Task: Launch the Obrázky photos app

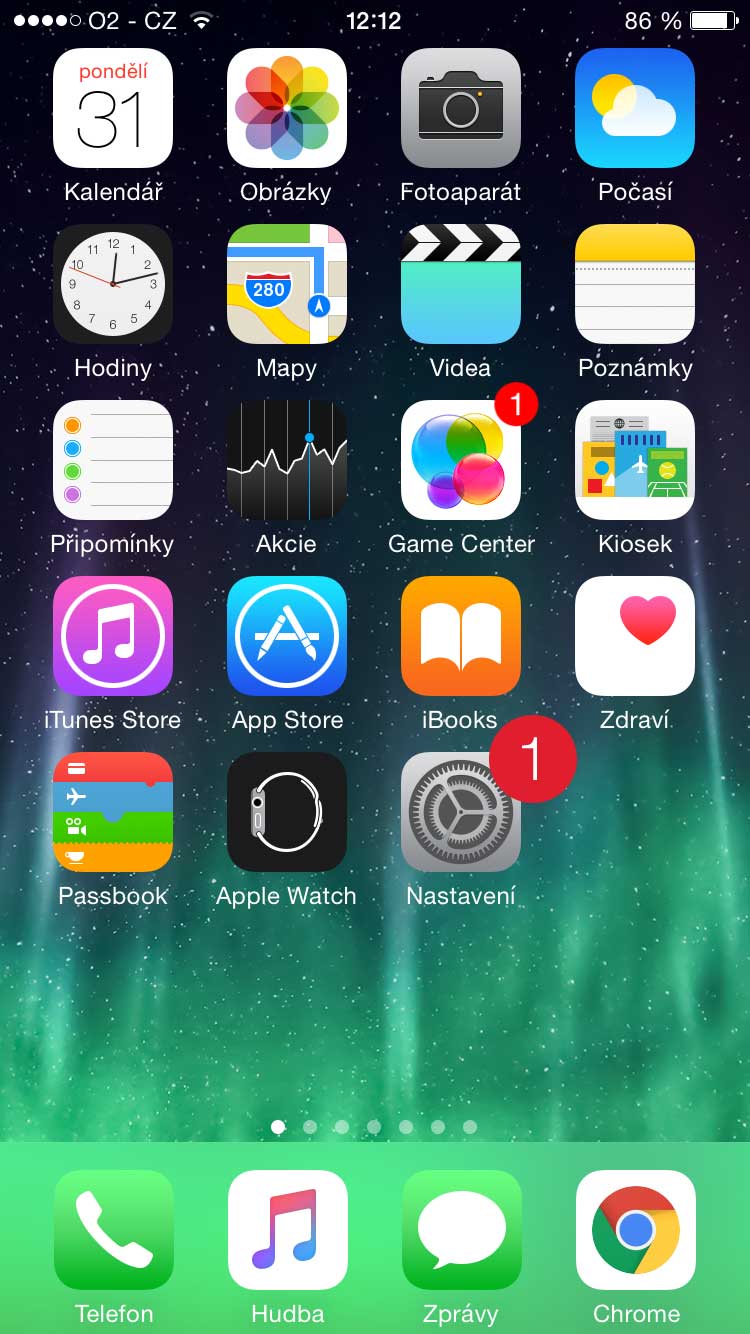Action: point(287,108)
